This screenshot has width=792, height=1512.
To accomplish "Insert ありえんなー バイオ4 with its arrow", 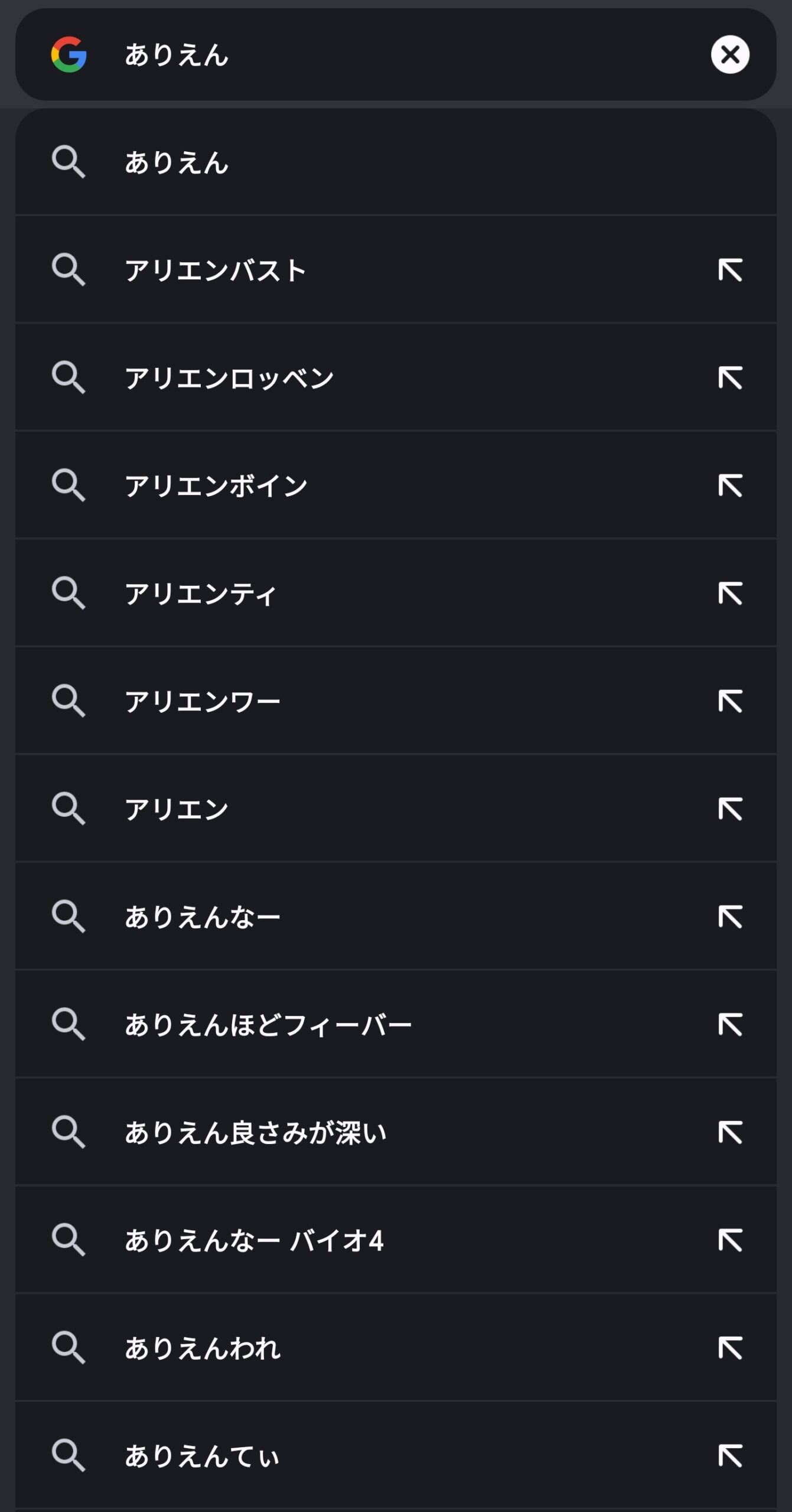I will [x=730, y=1240].
